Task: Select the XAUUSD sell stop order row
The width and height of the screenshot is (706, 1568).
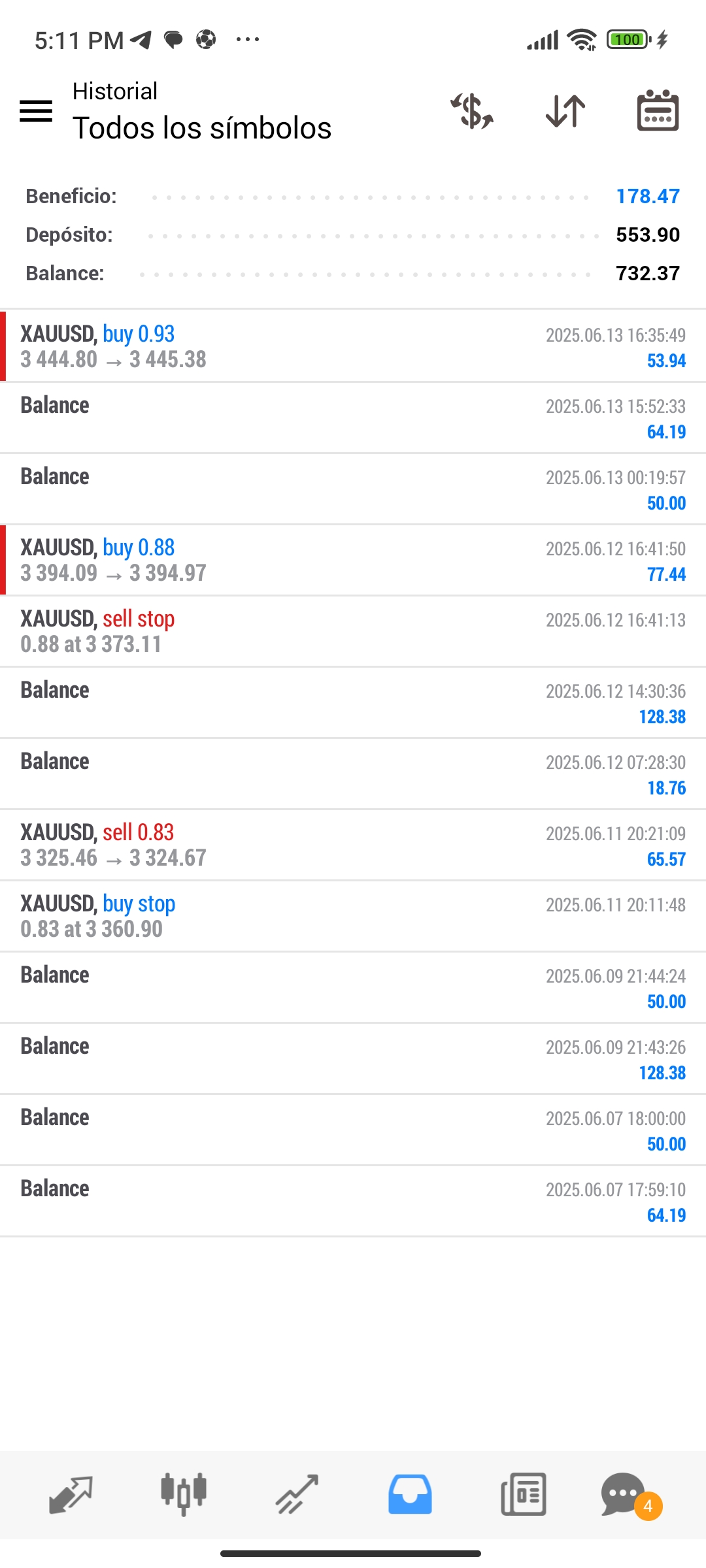Action: tap(353, 631)
